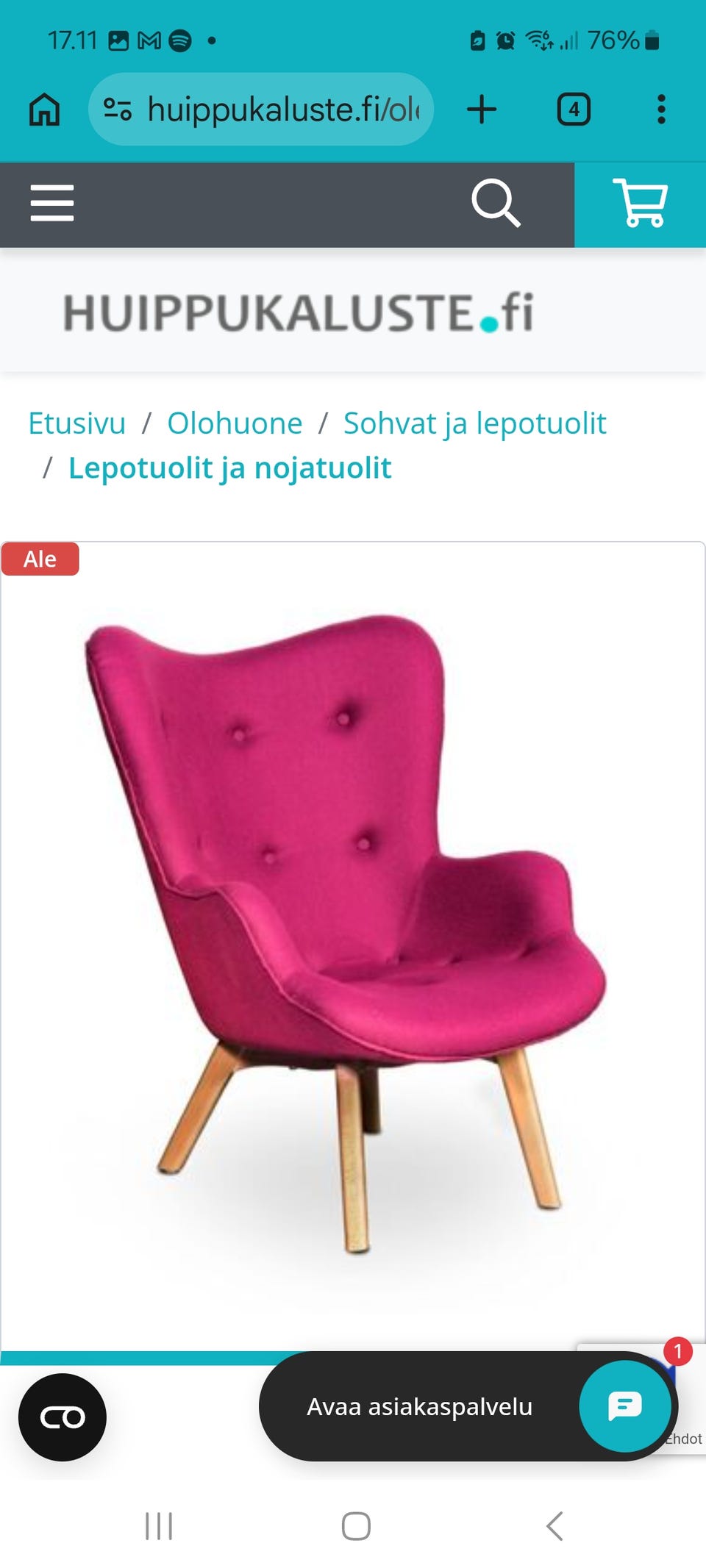View the shopping cart
This screenshot has width=706, height=1568.
(x=640, y=204)
